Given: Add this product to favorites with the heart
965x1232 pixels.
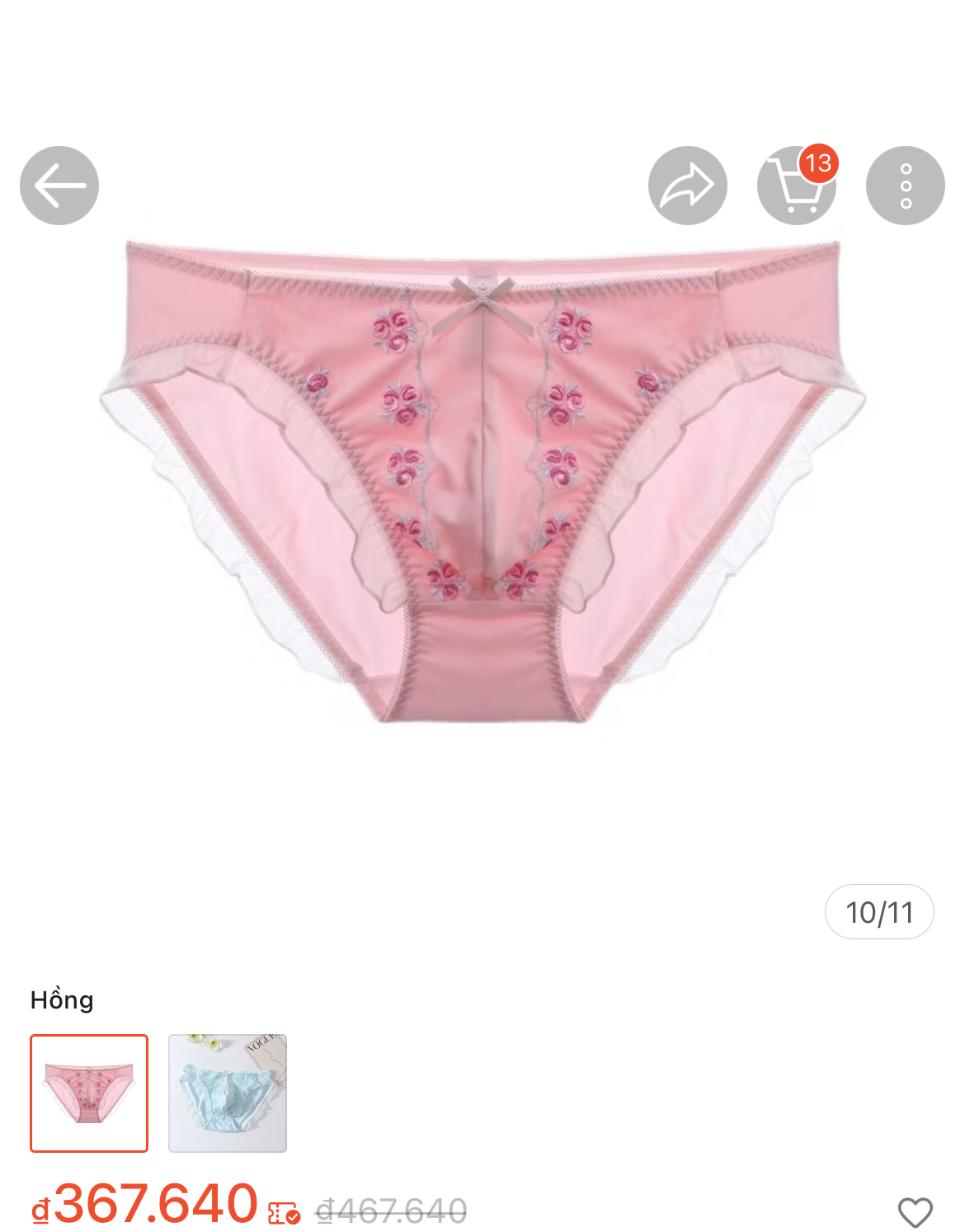Looking at the screenshot, I should point(915,1212).
